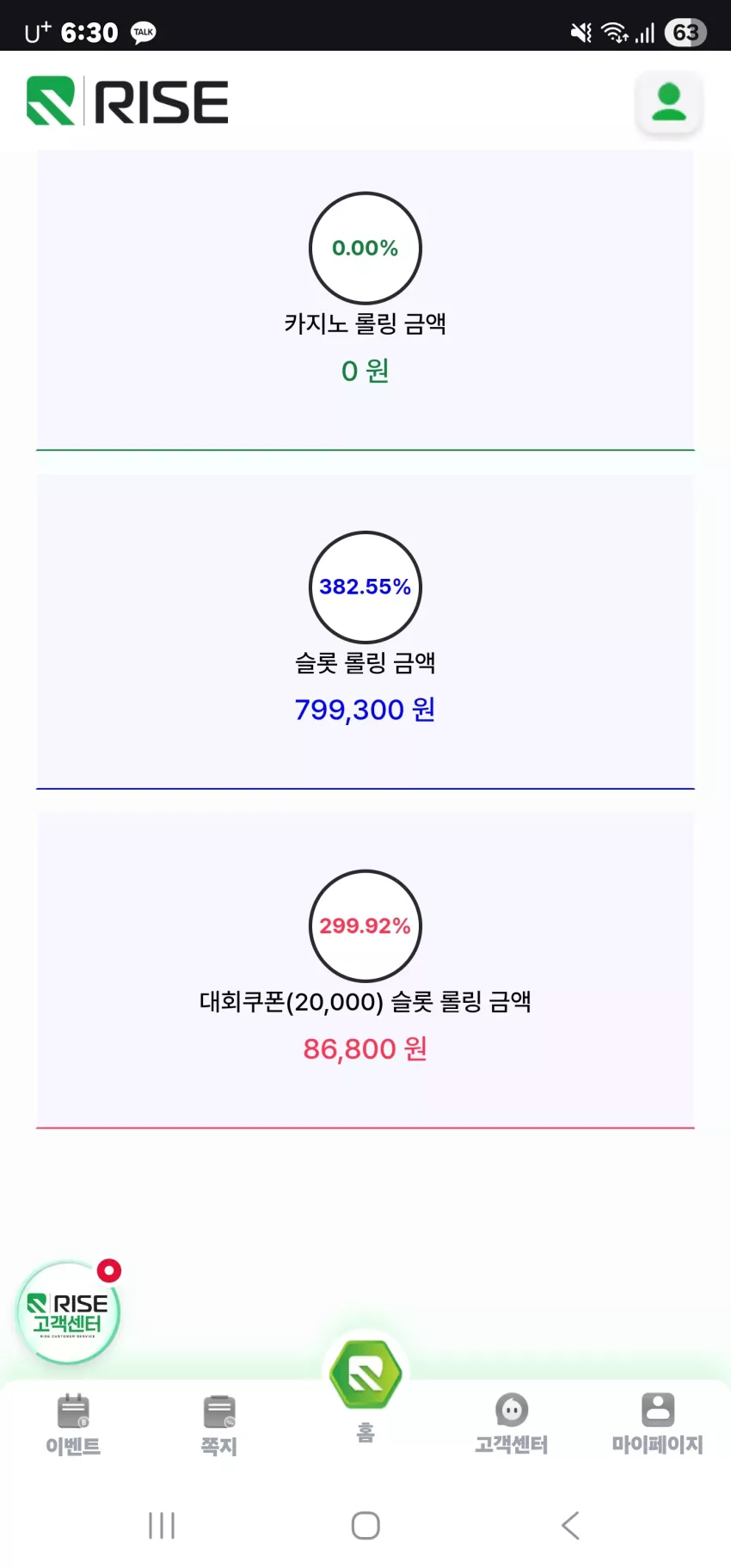
Task: Open the 고객센터 tab in bottom bar
Action: pyautogui.click(x=512, y=1424)
